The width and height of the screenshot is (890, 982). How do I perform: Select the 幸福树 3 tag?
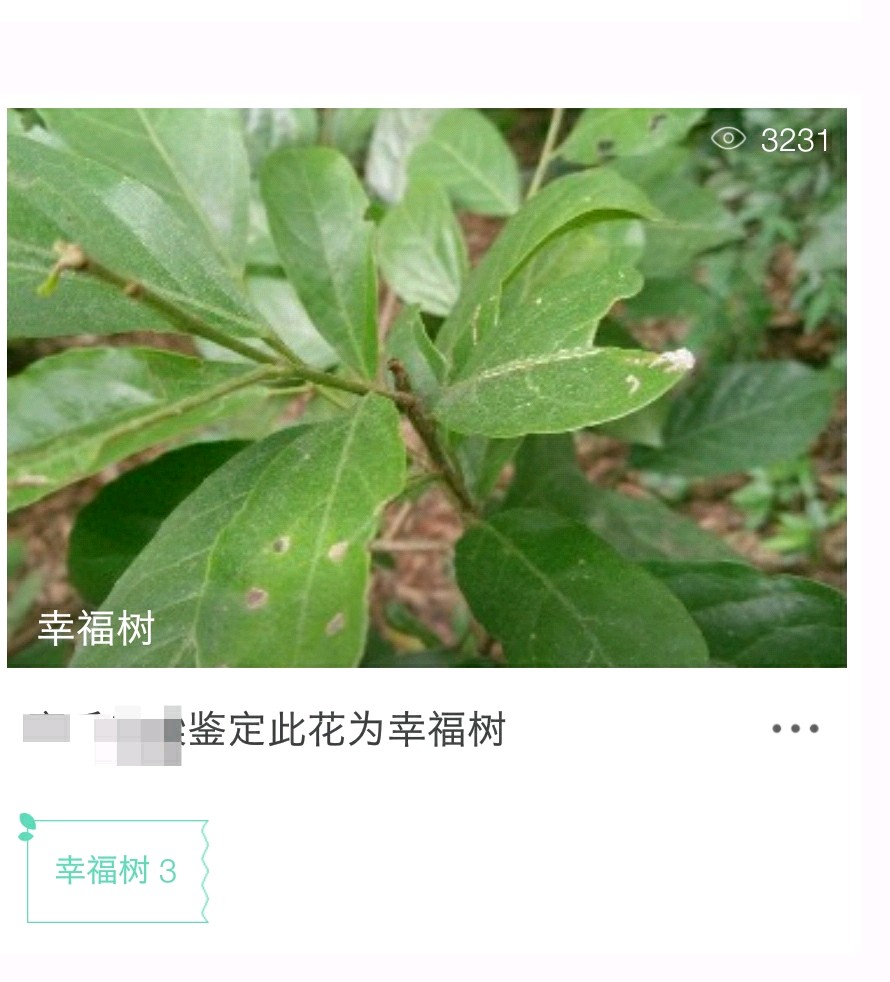pyautogui.click(x=116, y=871)
